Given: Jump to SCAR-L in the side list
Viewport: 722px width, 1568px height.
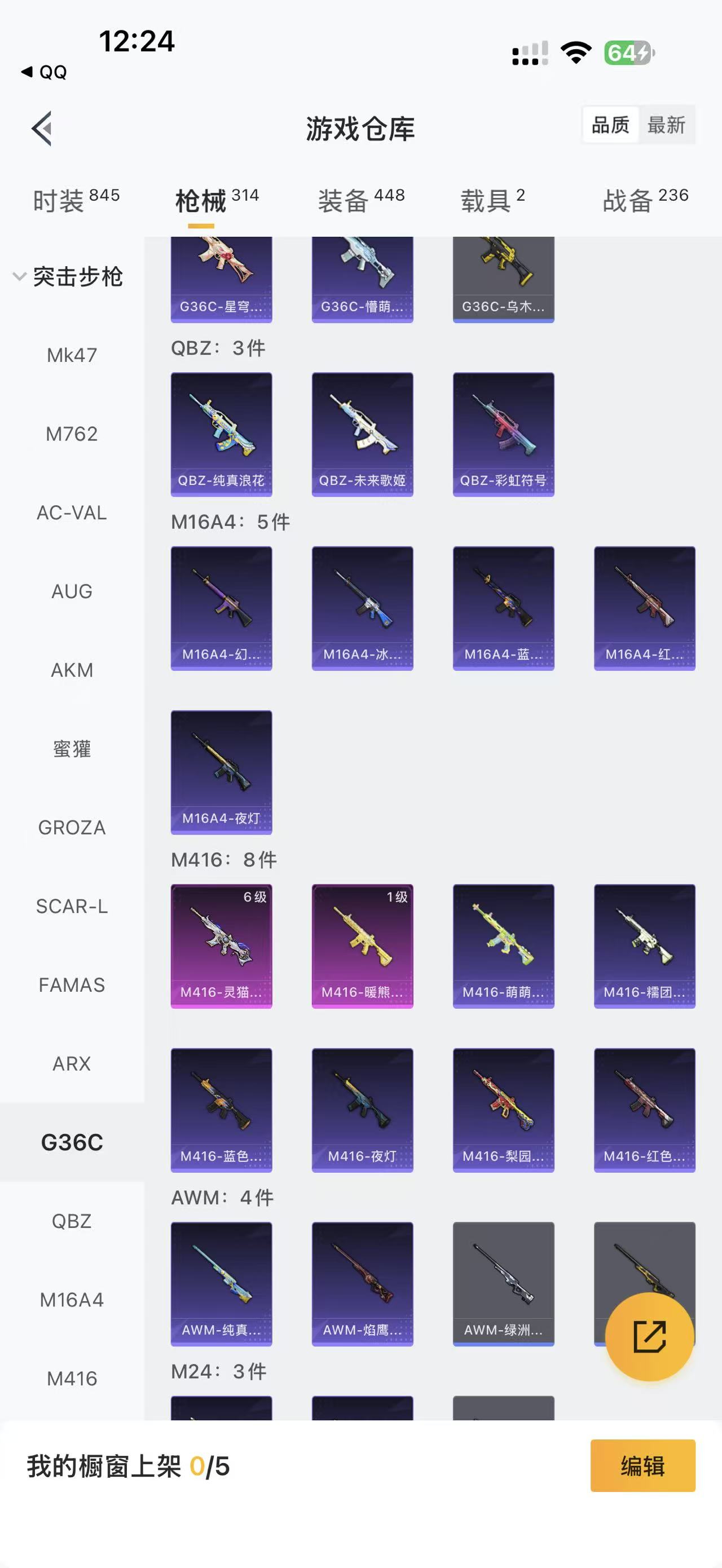Looking at the screenshot, I should 72,906.
